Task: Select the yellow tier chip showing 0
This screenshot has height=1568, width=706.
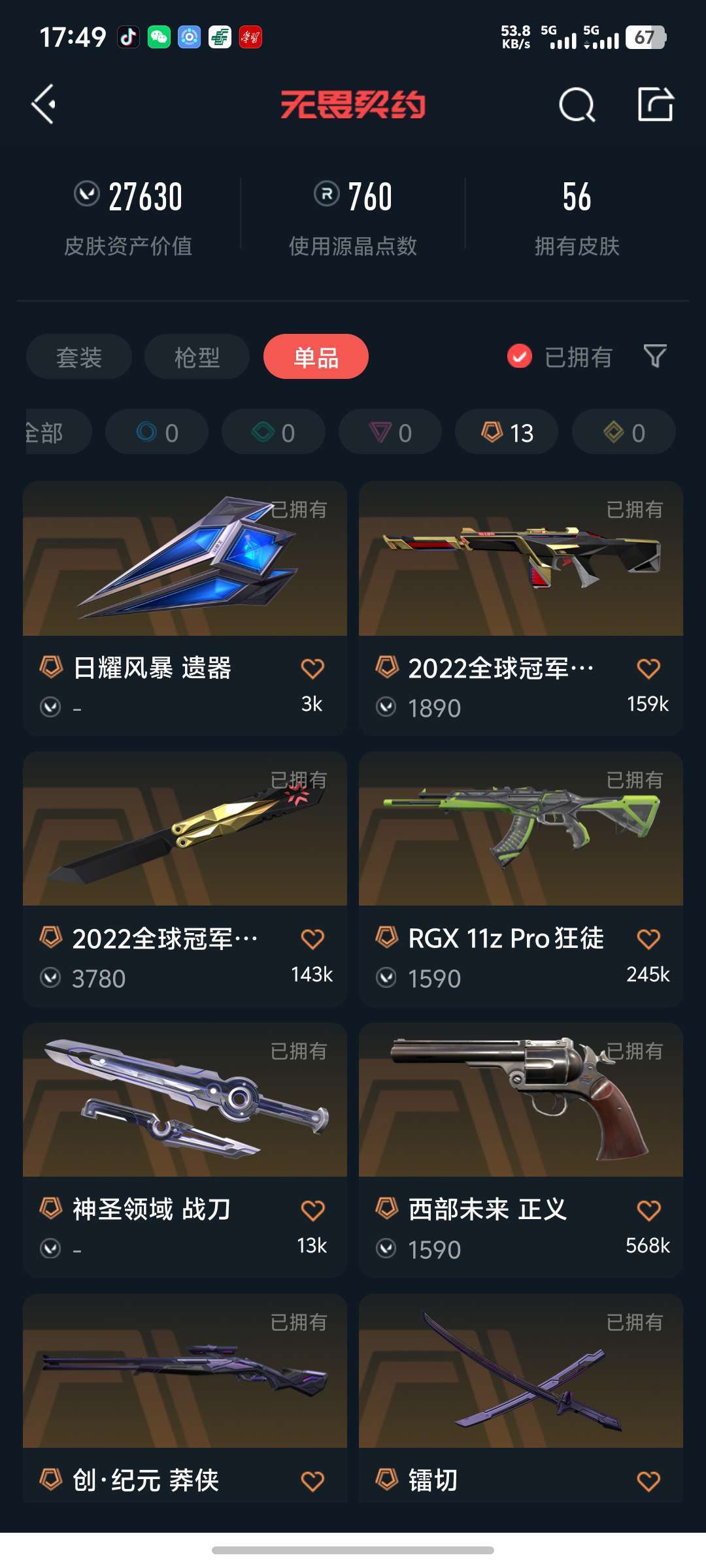Action: point(624,432)
